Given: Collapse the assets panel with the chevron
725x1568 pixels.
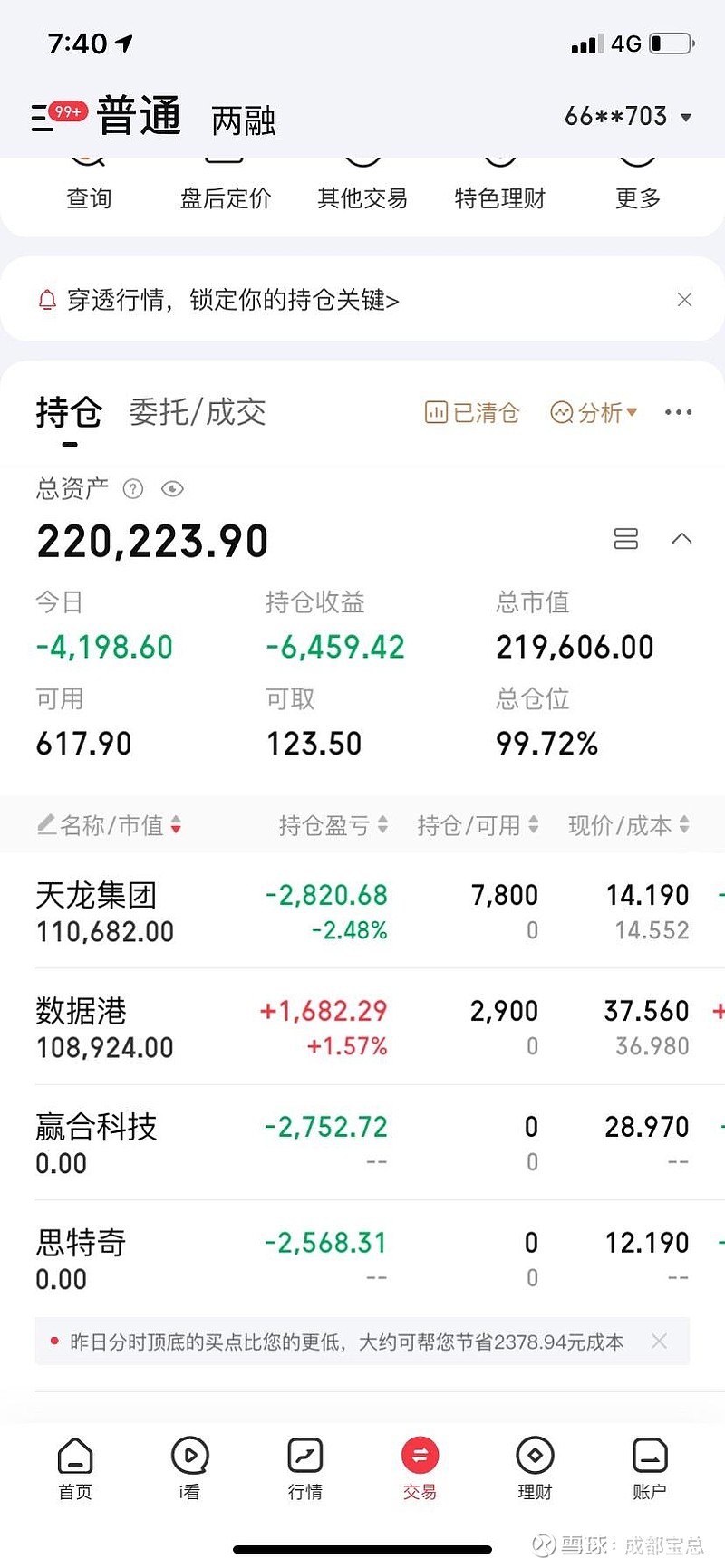Looking at the screenshot, I should coord(683,538).
